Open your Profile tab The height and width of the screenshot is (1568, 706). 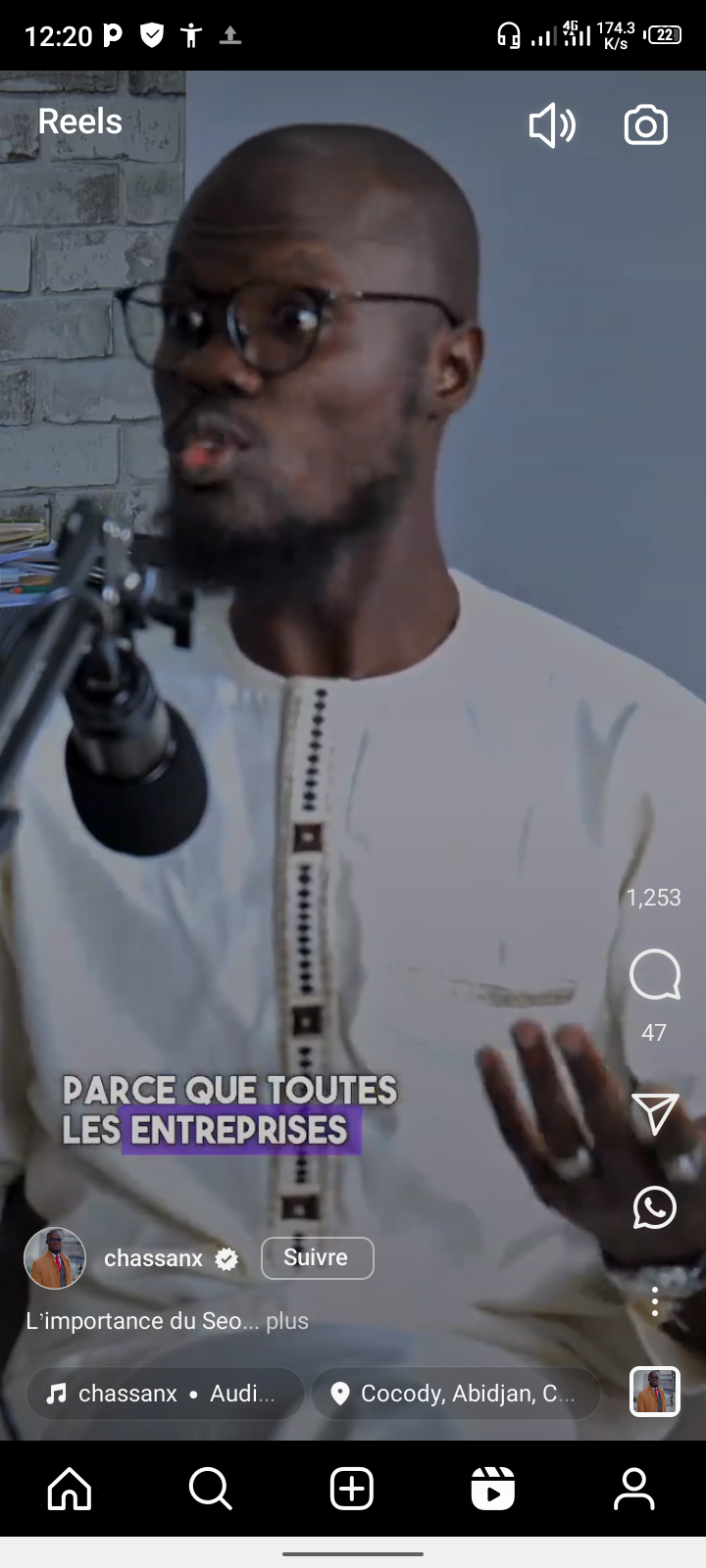(634, 1489)
